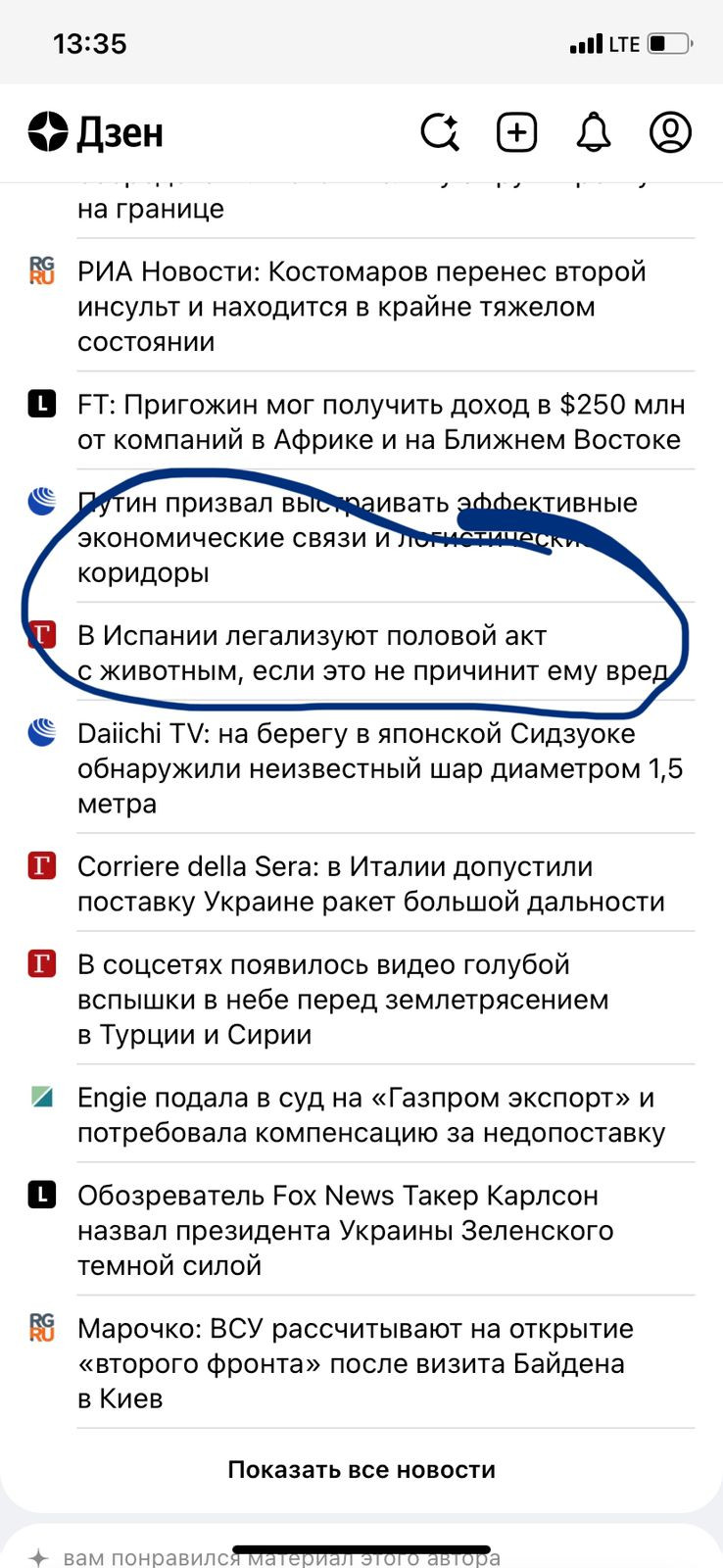Open the Engie vs Газпром экспорт news

pos(370,1115)
